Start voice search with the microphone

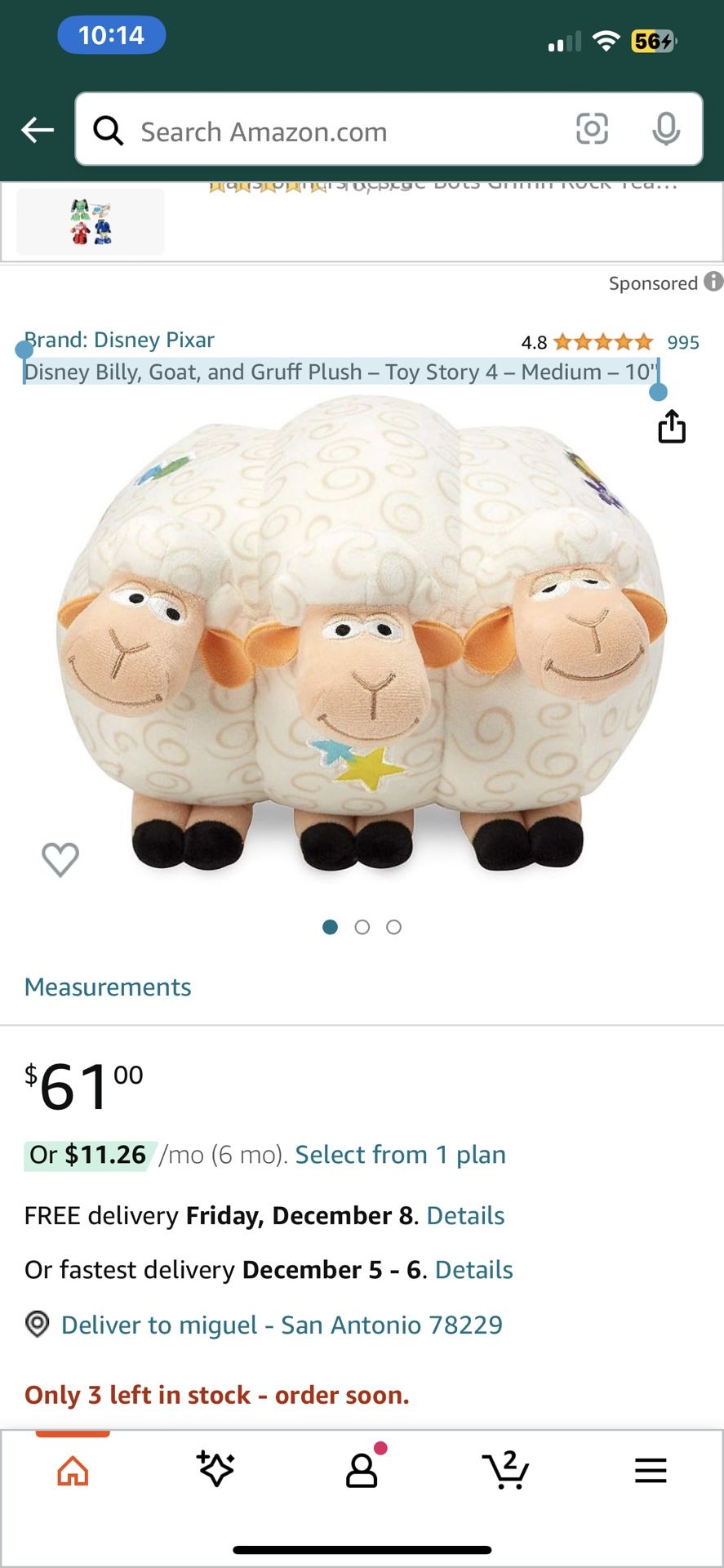click(666, 129)
